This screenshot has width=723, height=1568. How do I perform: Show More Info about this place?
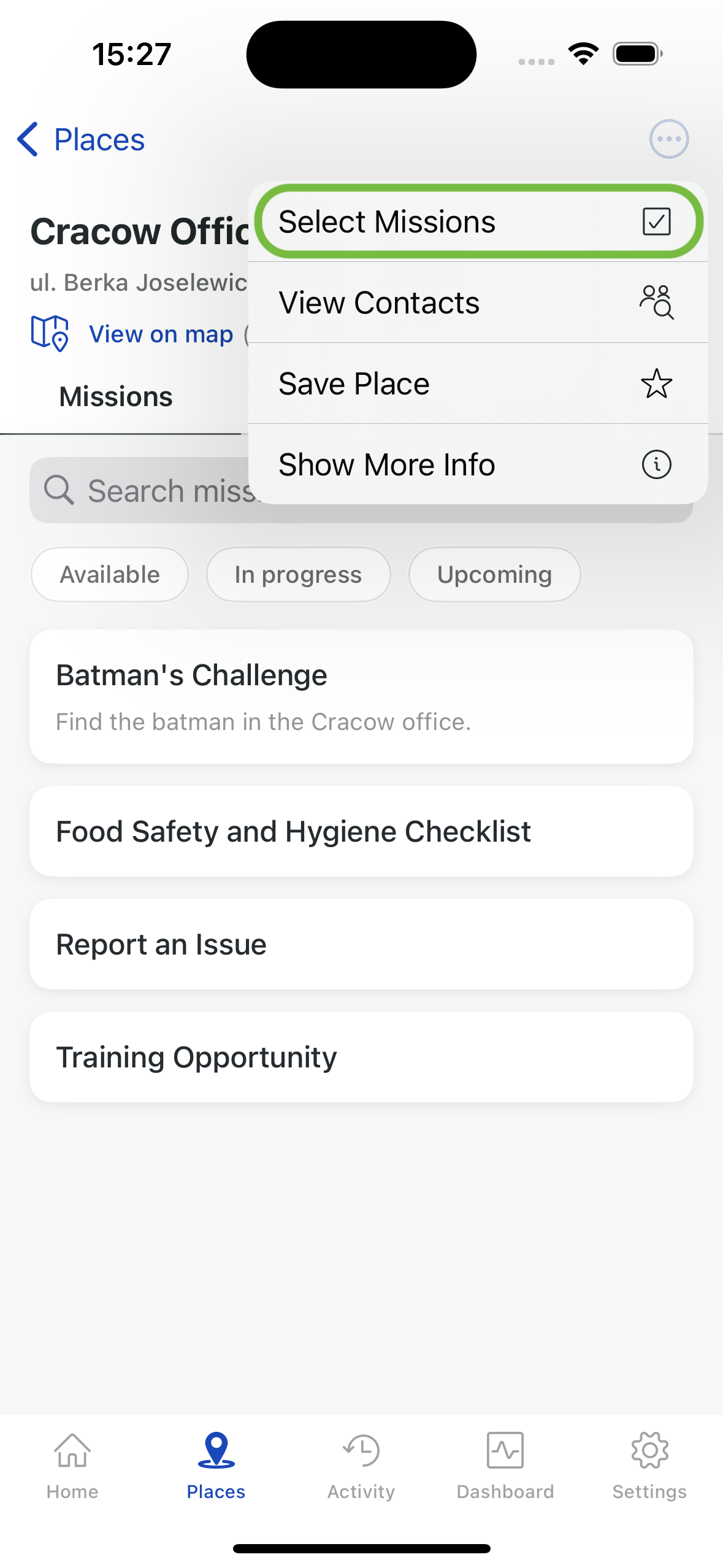tap(478, 464)
